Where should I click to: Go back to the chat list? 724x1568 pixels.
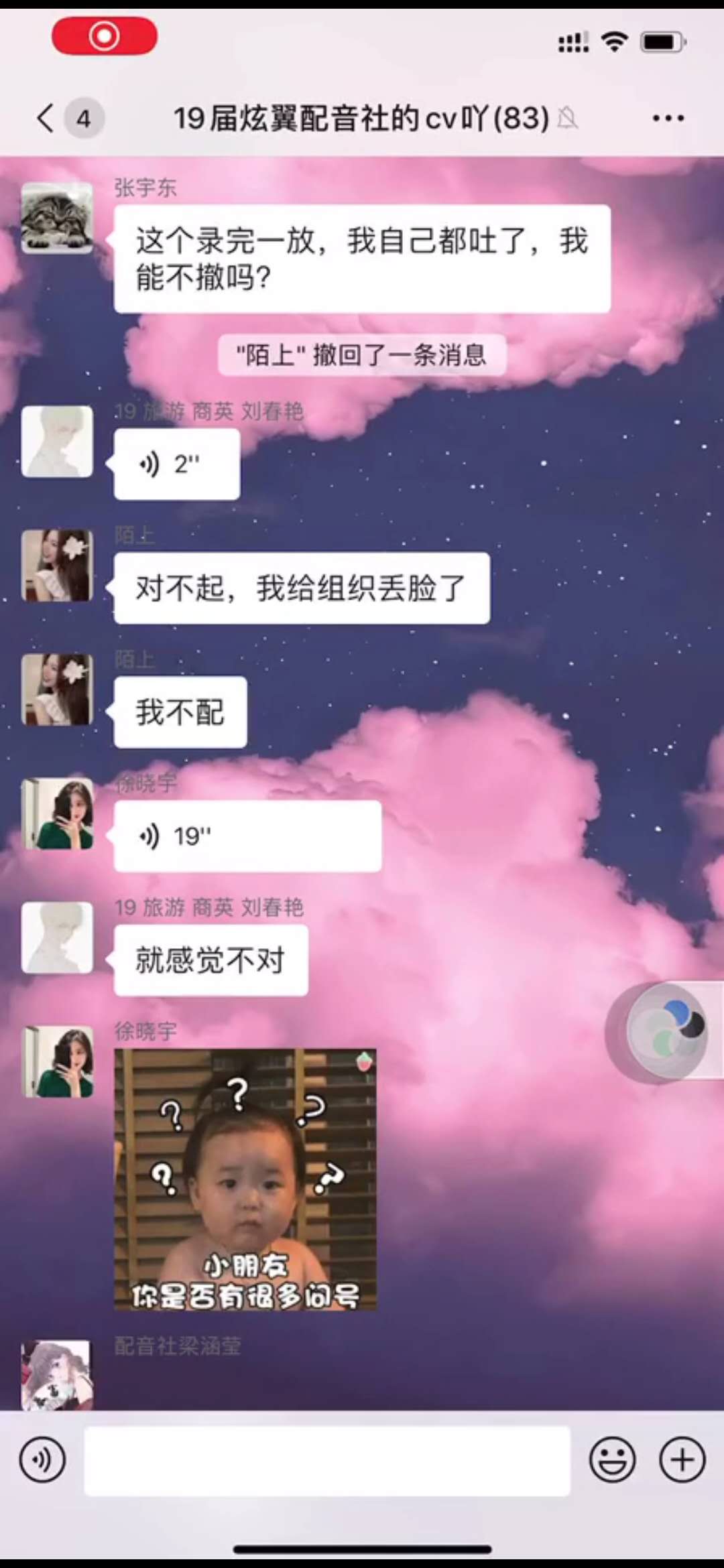pyautogui.click(x=47, y=119)
